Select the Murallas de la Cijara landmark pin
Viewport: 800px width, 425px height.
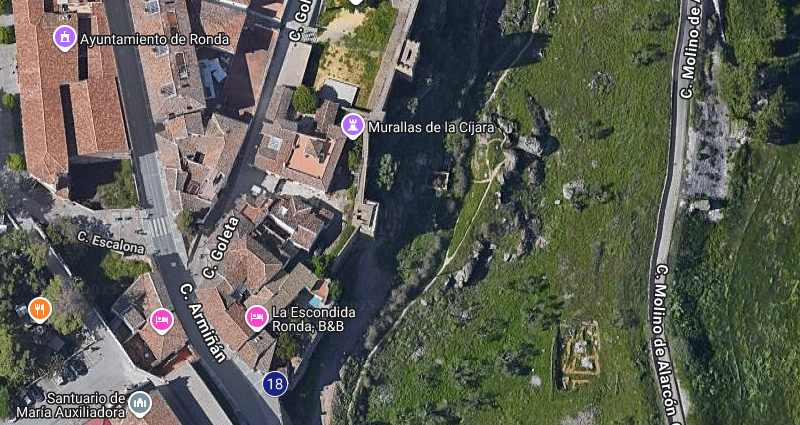pos(353,125)
